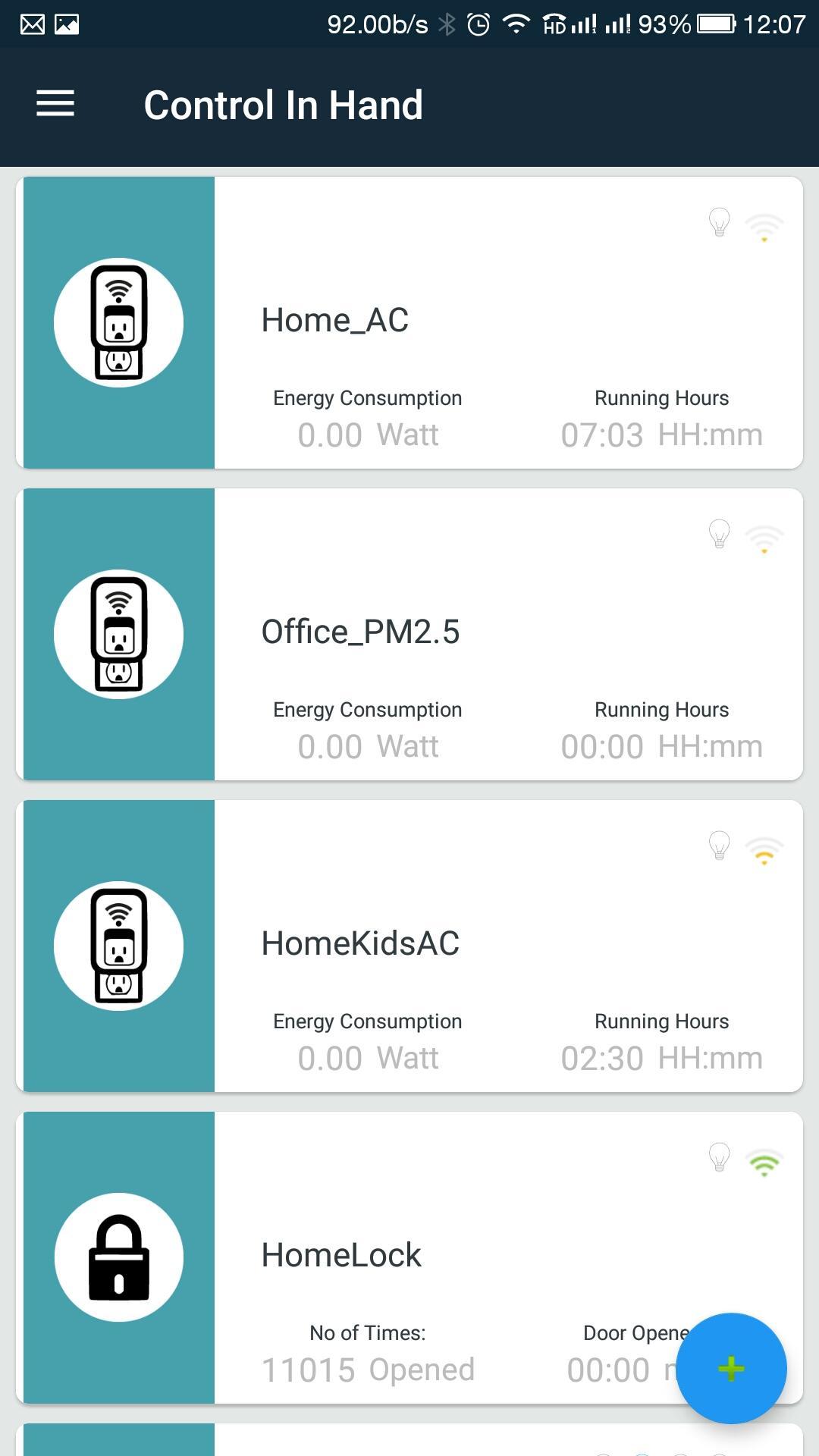Tap the light bulb icon on HomeLock
Image resolution: width=819 pixels, height=1456 pixels.
pyautogui.click(x=719, y=1158)
